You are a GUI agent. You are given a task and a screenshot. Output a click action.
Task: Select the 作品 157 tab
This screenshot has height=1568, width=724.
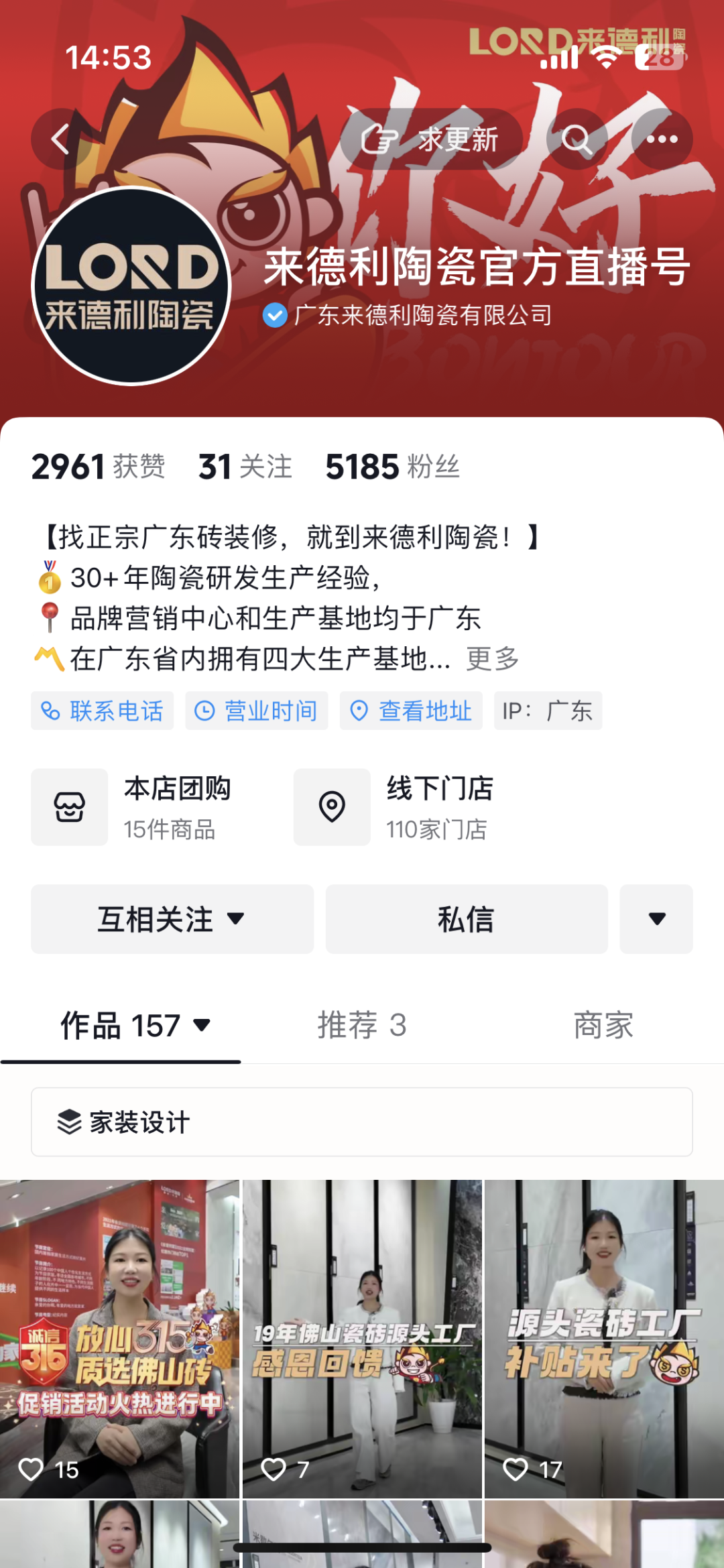pos(134,1026)
